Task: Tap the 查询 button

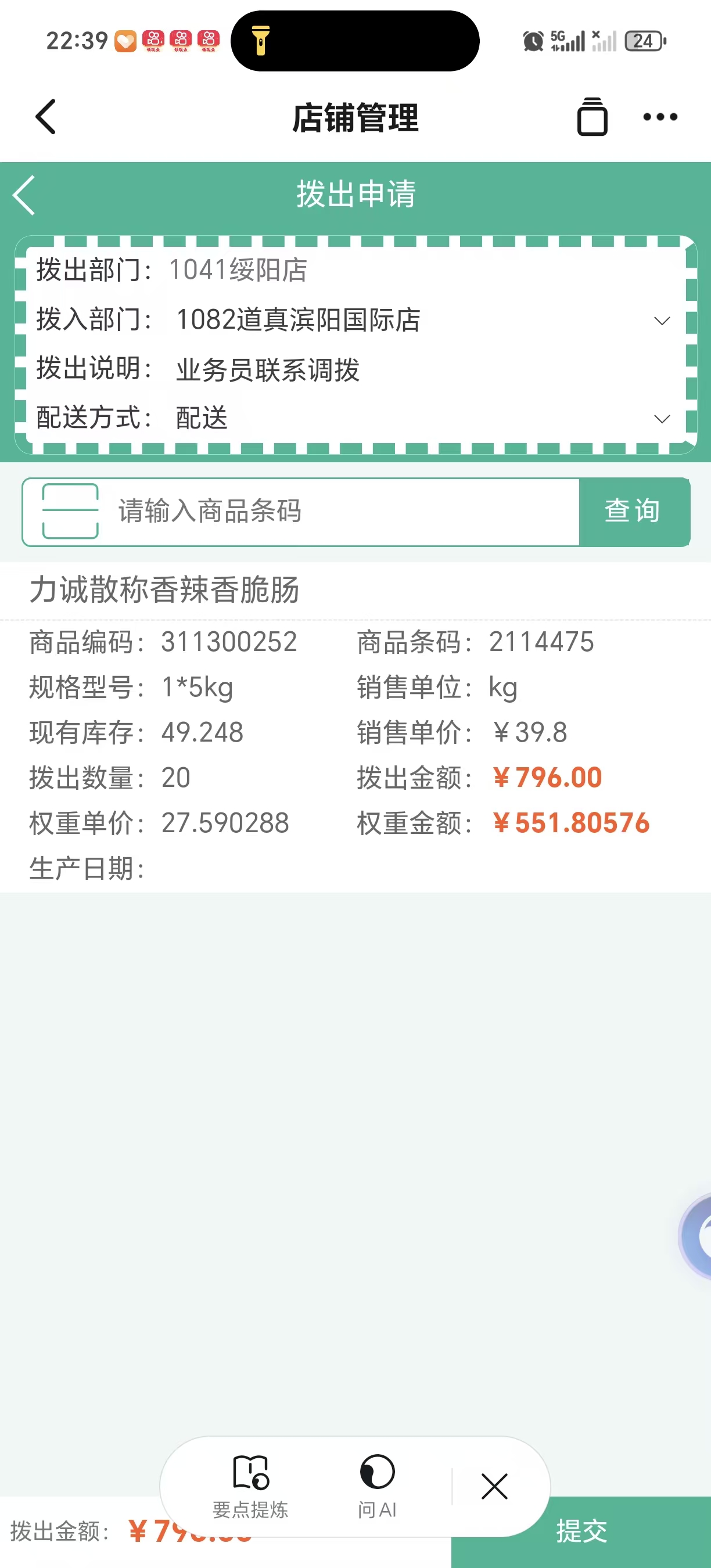Action: (633, 511)
